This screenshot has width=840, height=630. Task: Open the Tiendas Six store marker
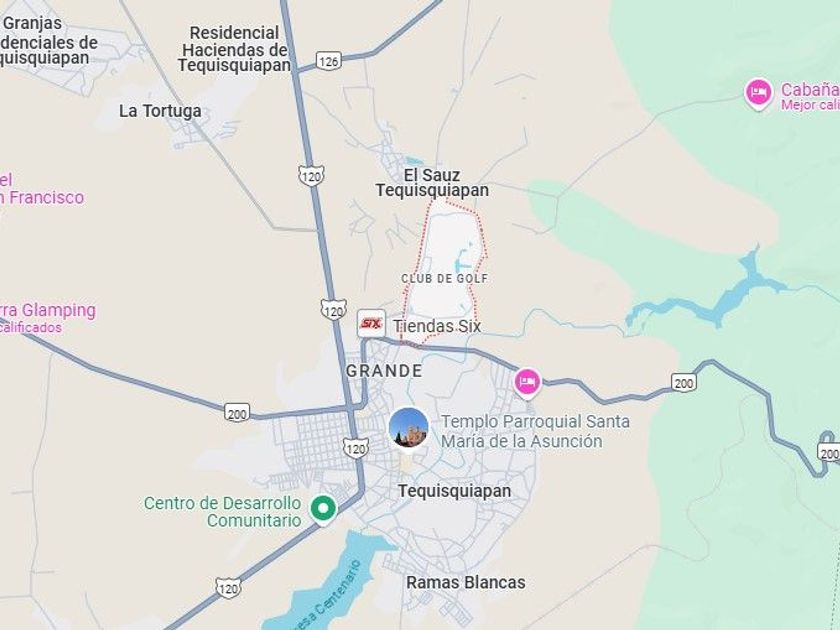click(x=371, y=323)
